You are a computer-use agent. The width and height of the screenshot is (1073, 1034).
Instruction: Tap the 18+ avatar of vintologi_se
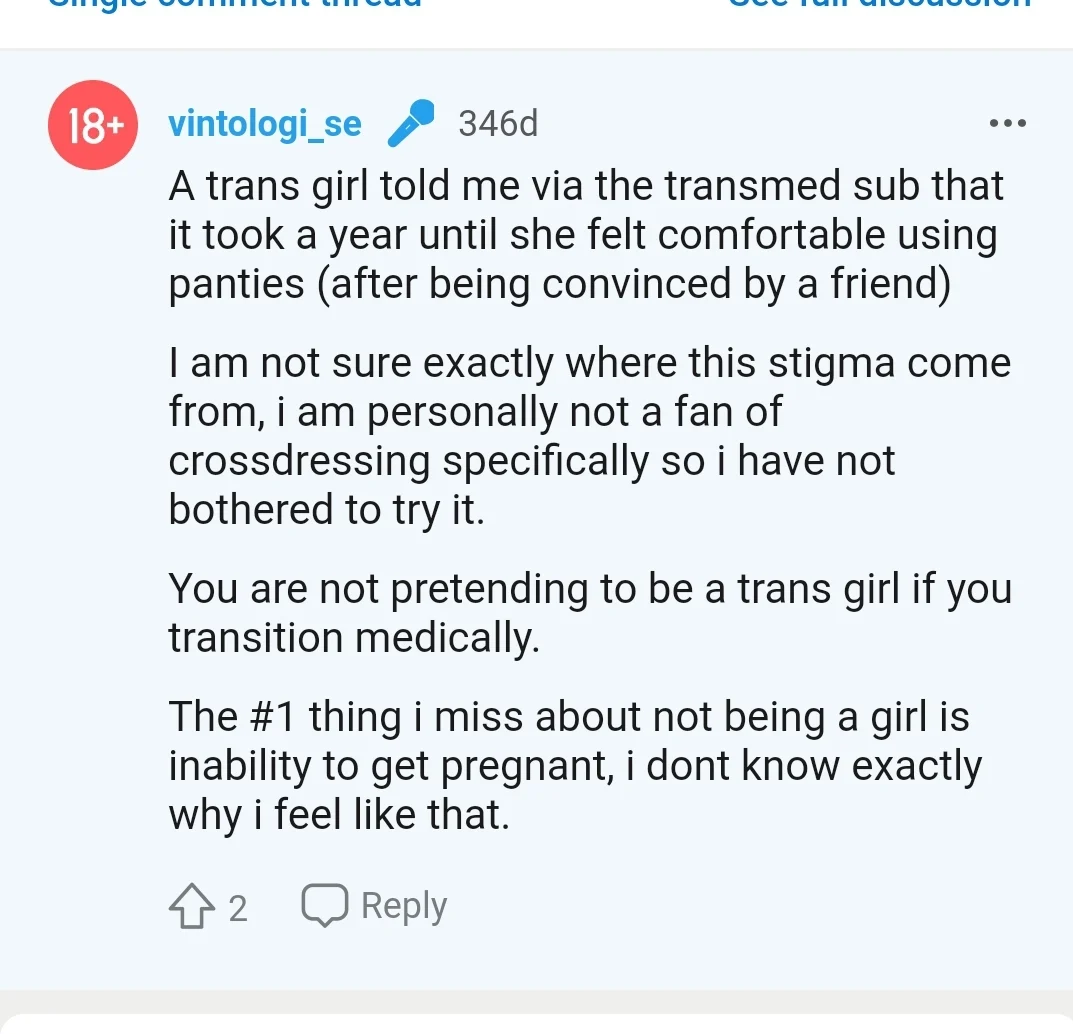pos(92,126)
